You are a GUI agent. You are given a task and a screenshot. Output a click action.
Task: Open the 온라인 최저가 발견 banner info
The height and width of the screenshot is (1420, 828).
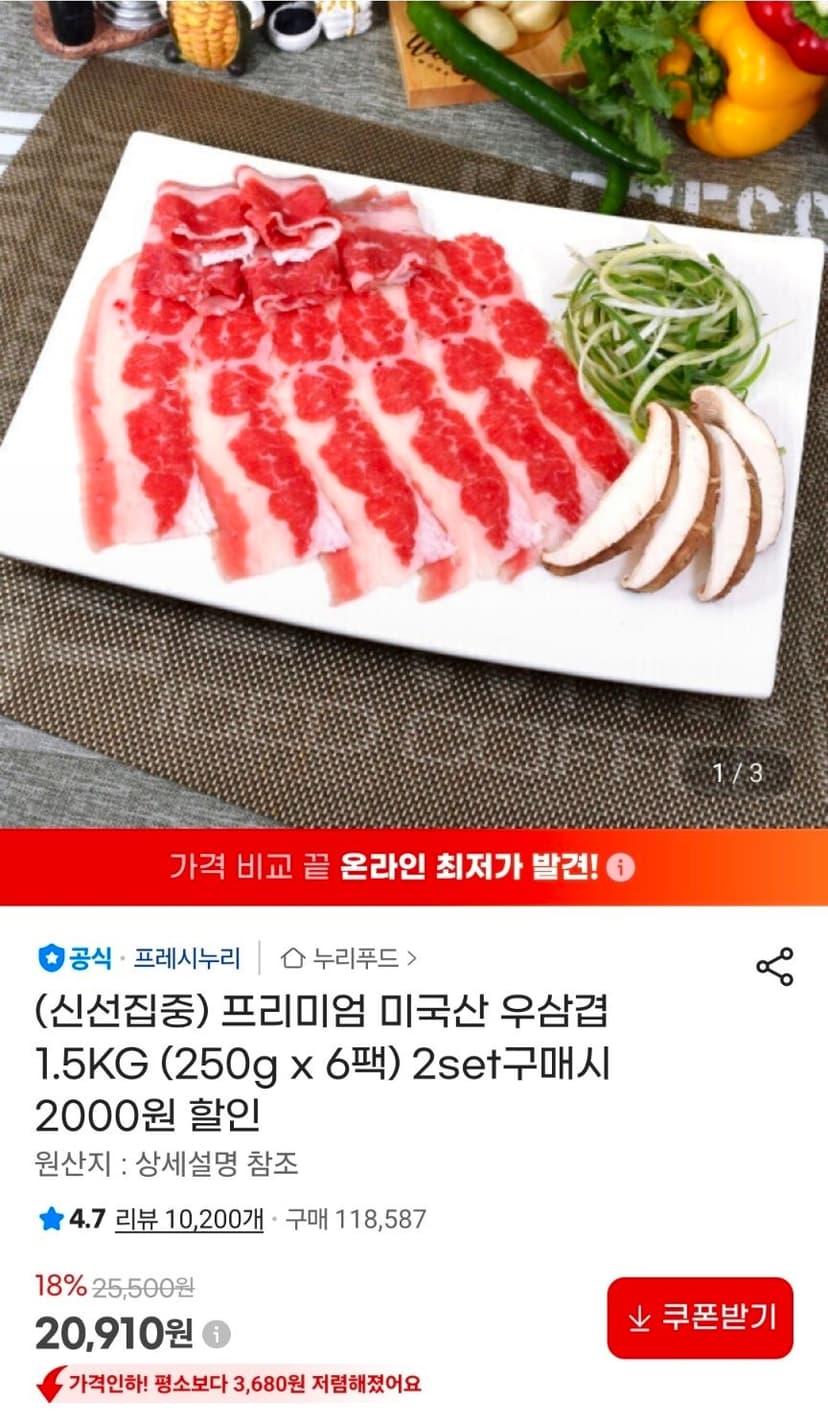coord(621,867)
